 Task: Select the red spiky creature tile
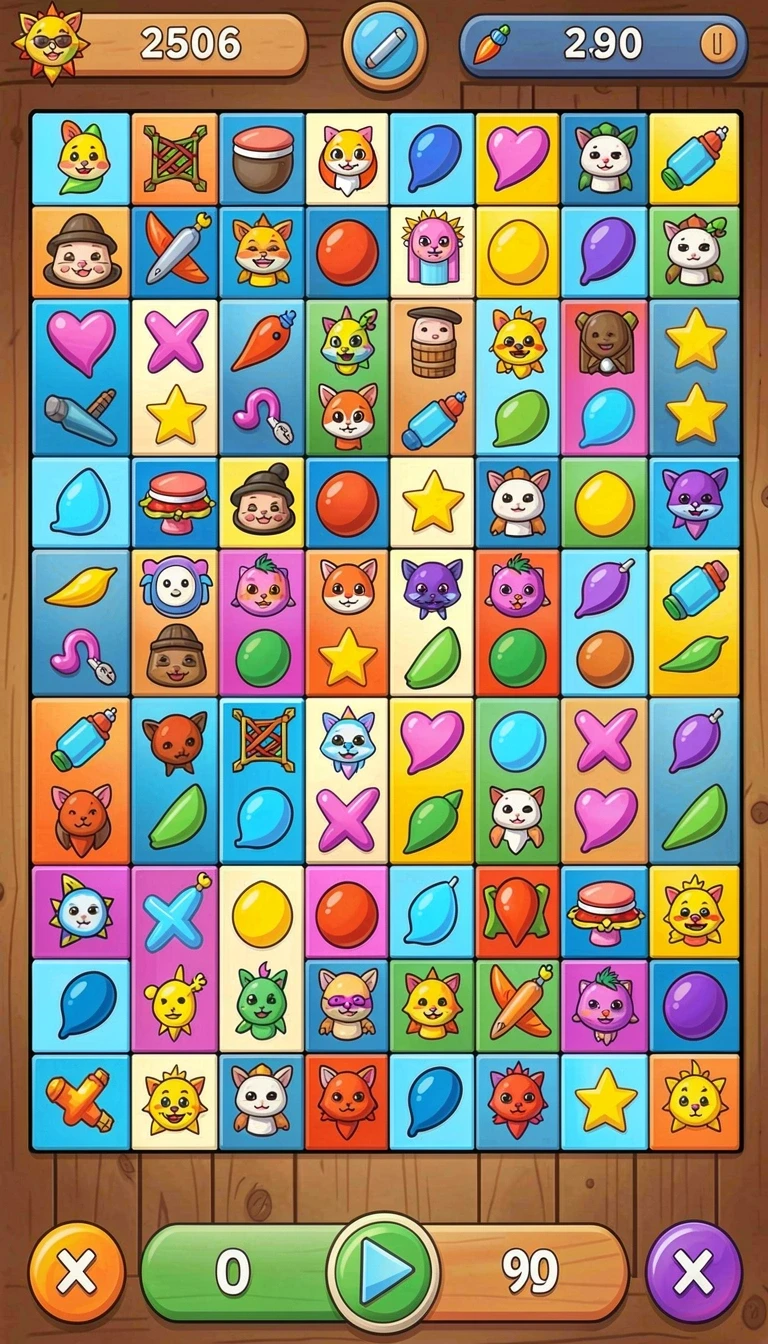click(518, 1099)
